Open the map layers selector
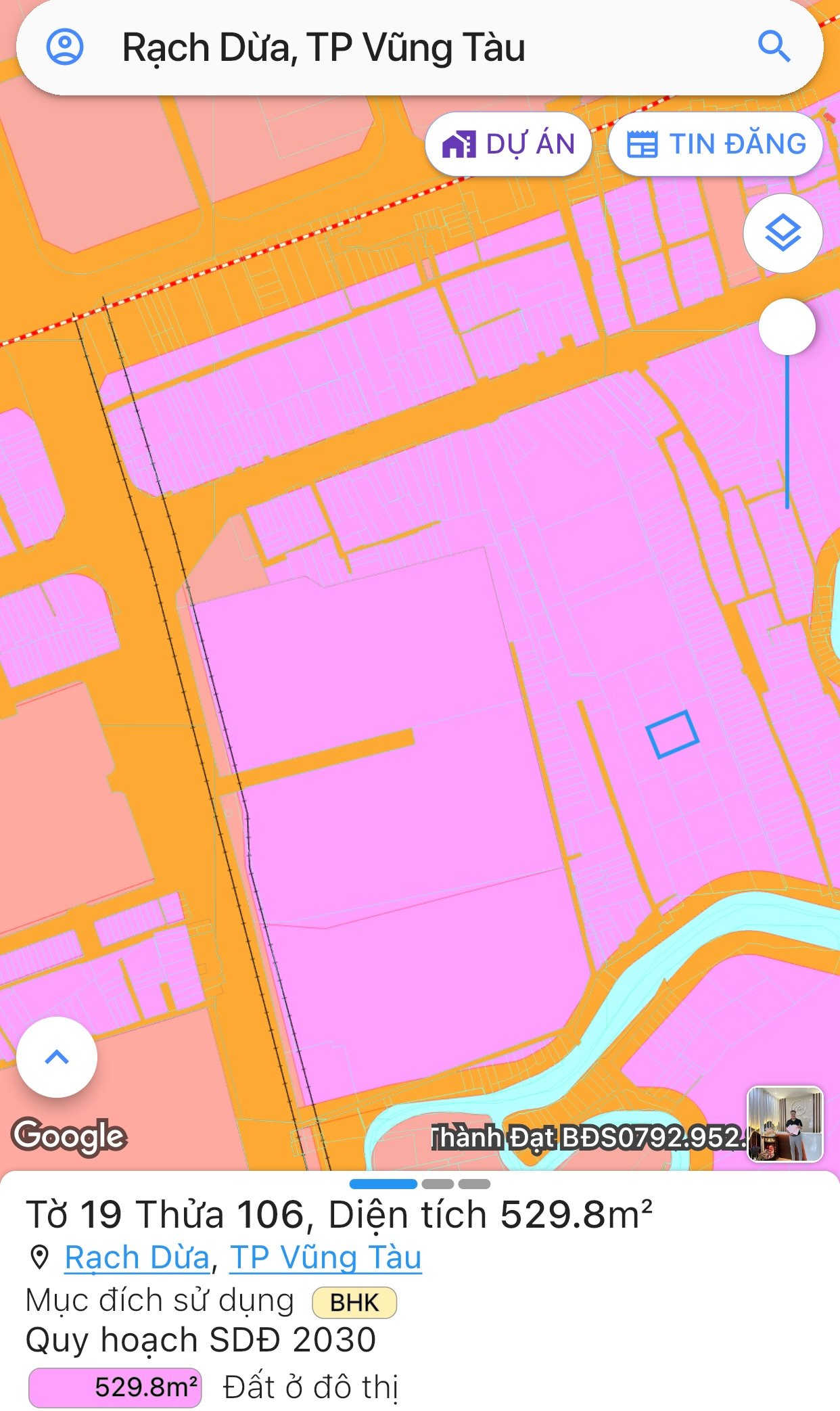This screenshot has height=1411, width=840. coord(783,233)
